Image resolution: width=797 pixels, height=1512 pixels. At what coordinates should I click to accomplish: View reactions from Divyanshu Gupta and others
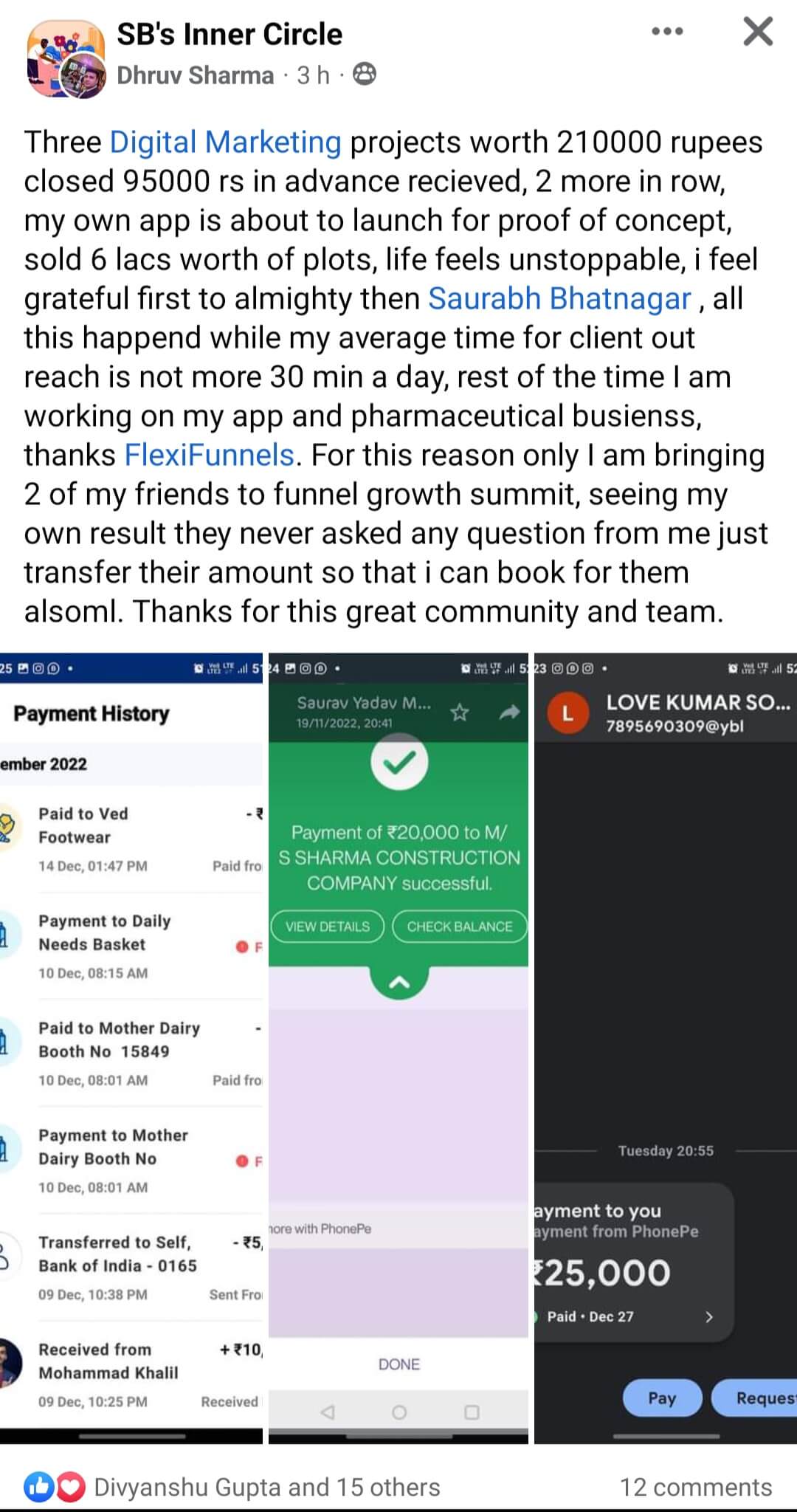click(266, 1486)
